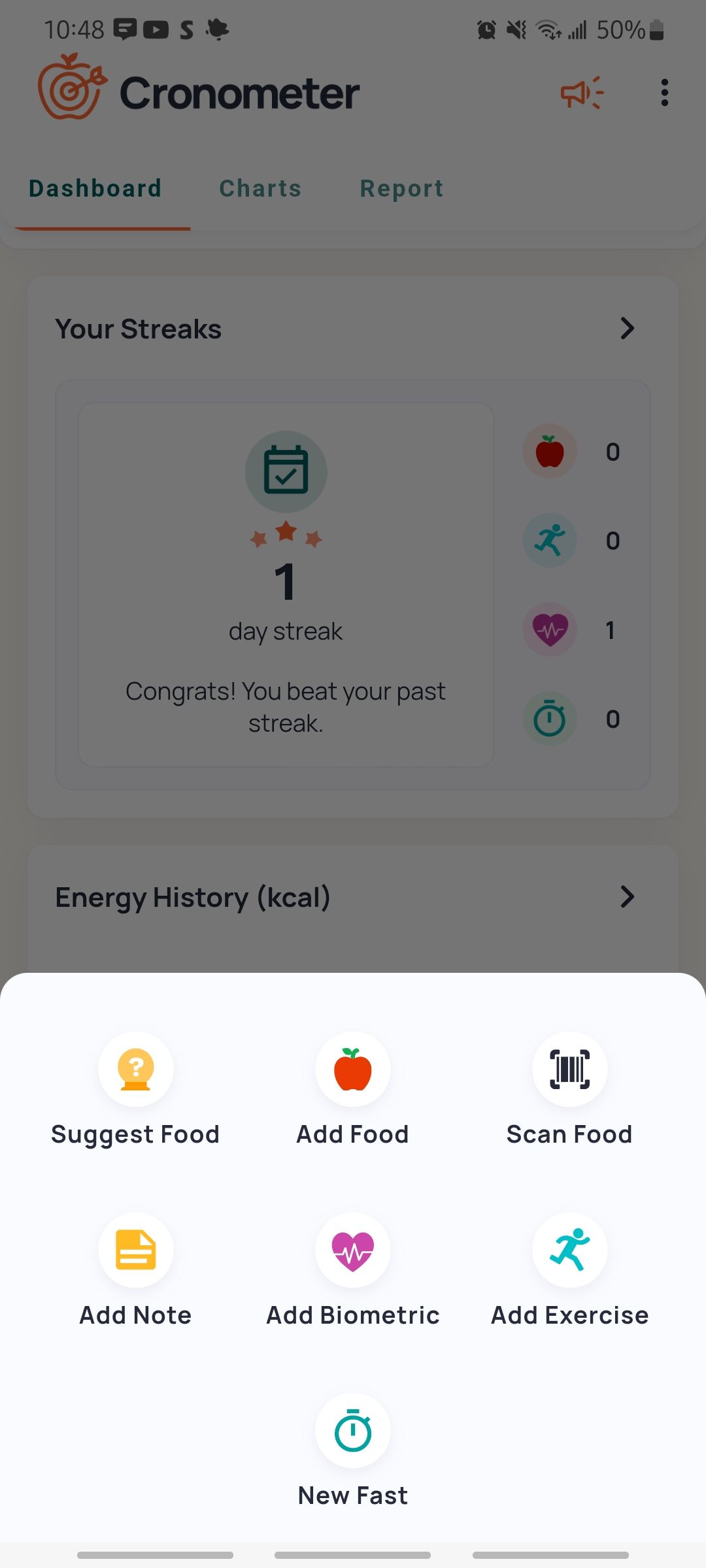
Task: Select Add Biometric heart button
Action: tap(352, 1250)
